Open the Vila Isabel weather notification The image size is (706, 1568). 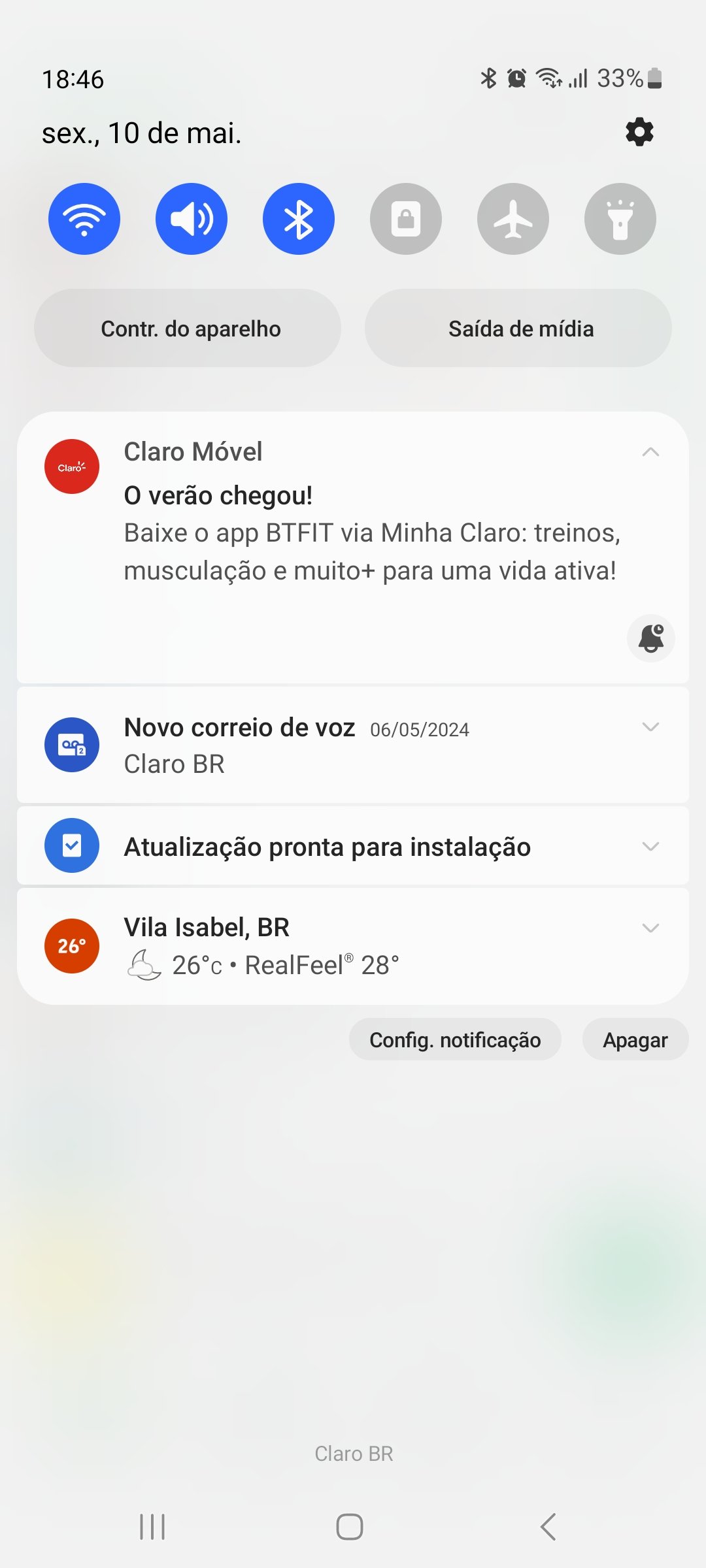click(x=353, y=946)
